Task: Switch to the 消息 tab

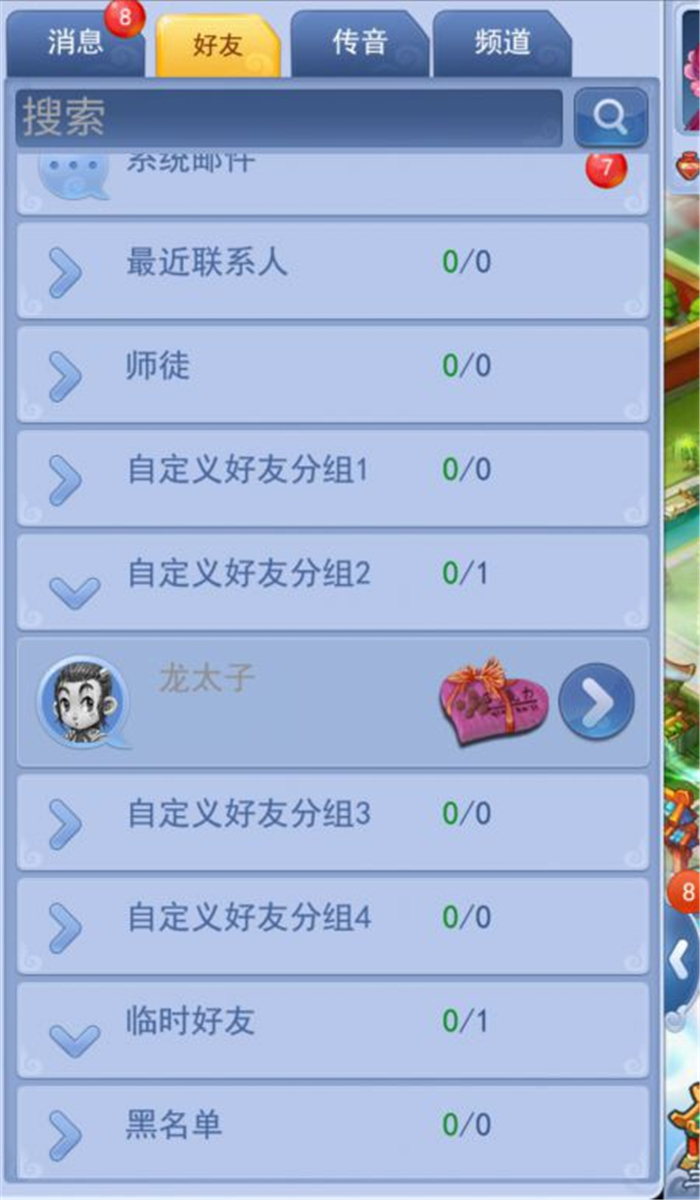Action: pyautogui.click(x=75, y=42)
